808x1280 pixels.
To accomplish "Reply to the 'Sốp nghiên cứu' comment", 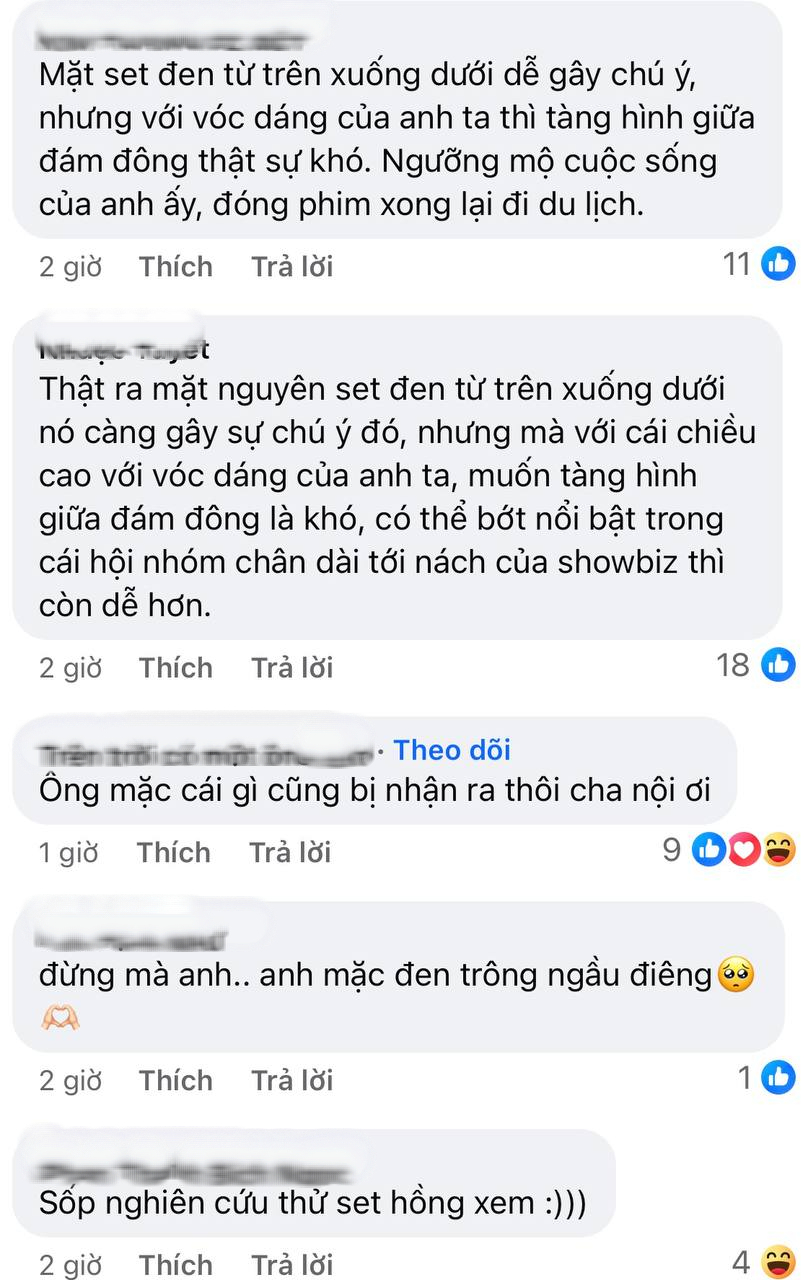I will [x=292, y=1264].
